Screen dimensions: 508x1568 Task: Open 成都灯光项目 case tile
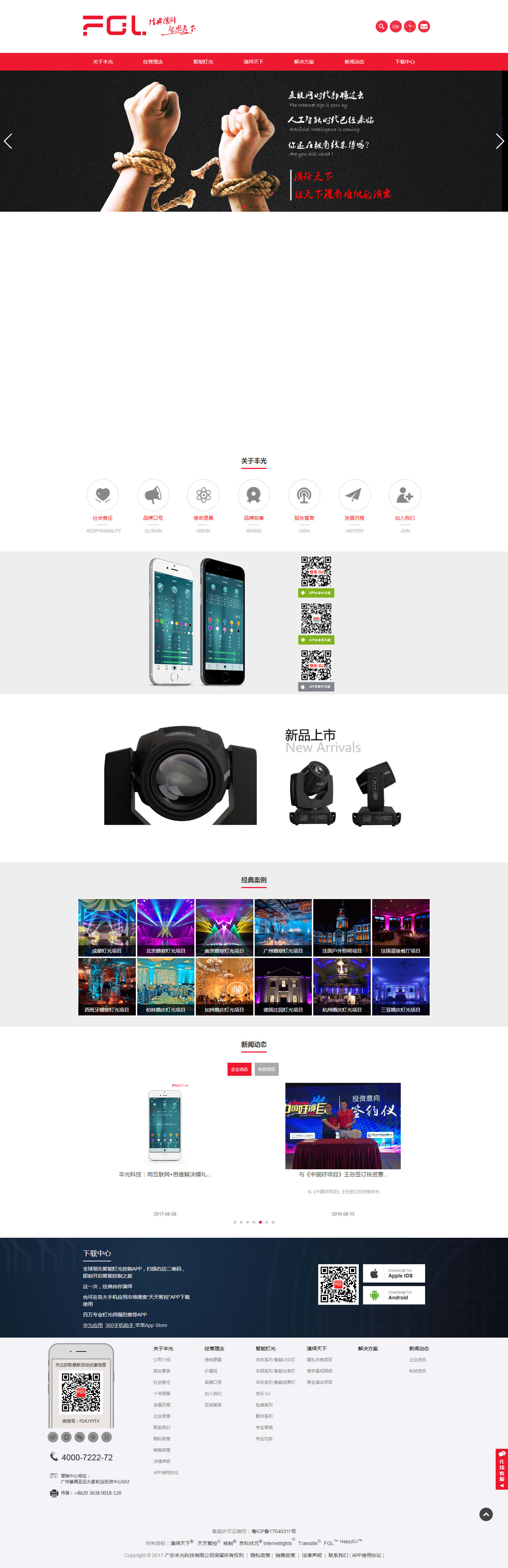tap(107, 927)
